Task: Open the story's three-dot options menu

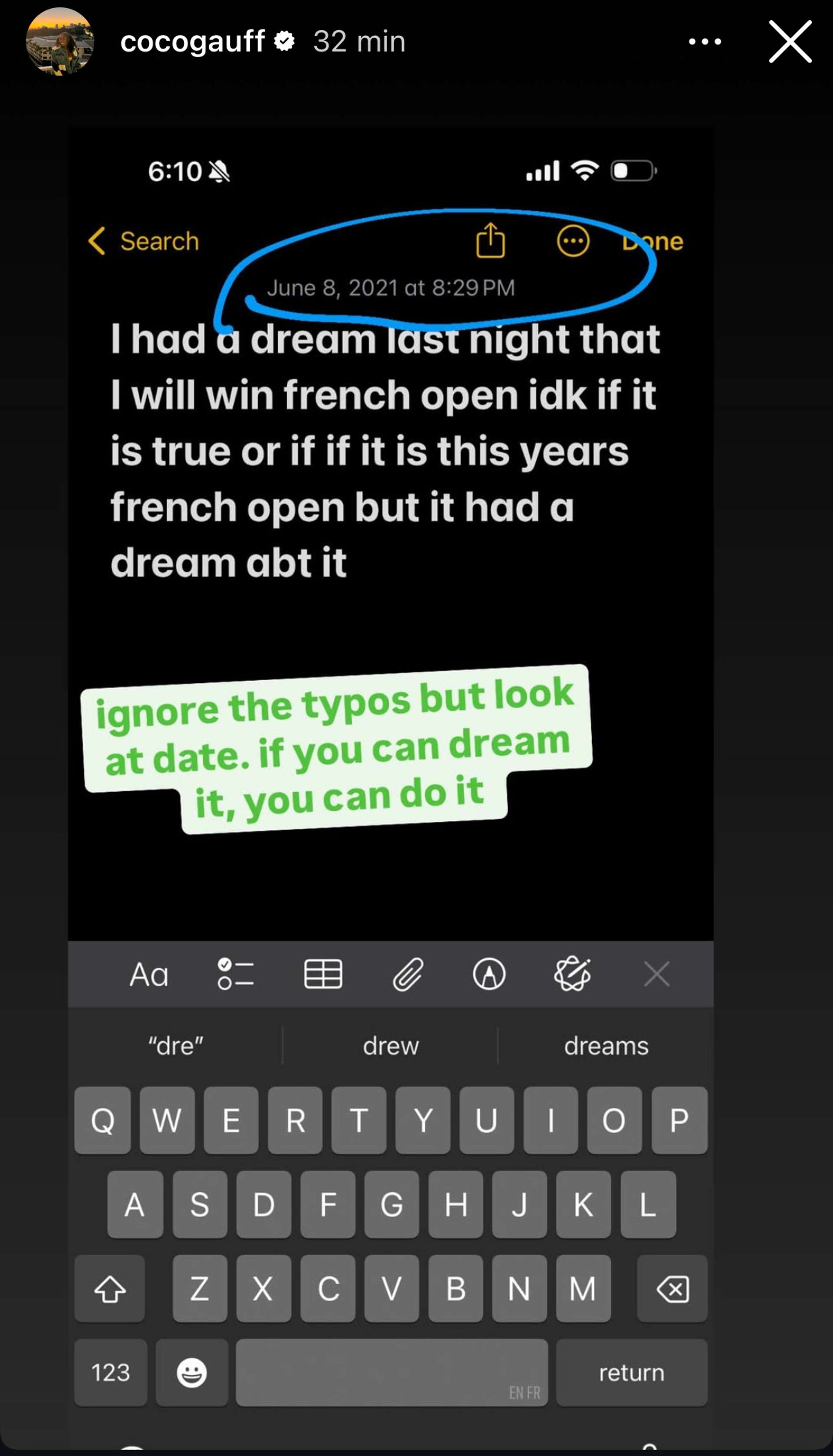Action: tap(705, 42)
